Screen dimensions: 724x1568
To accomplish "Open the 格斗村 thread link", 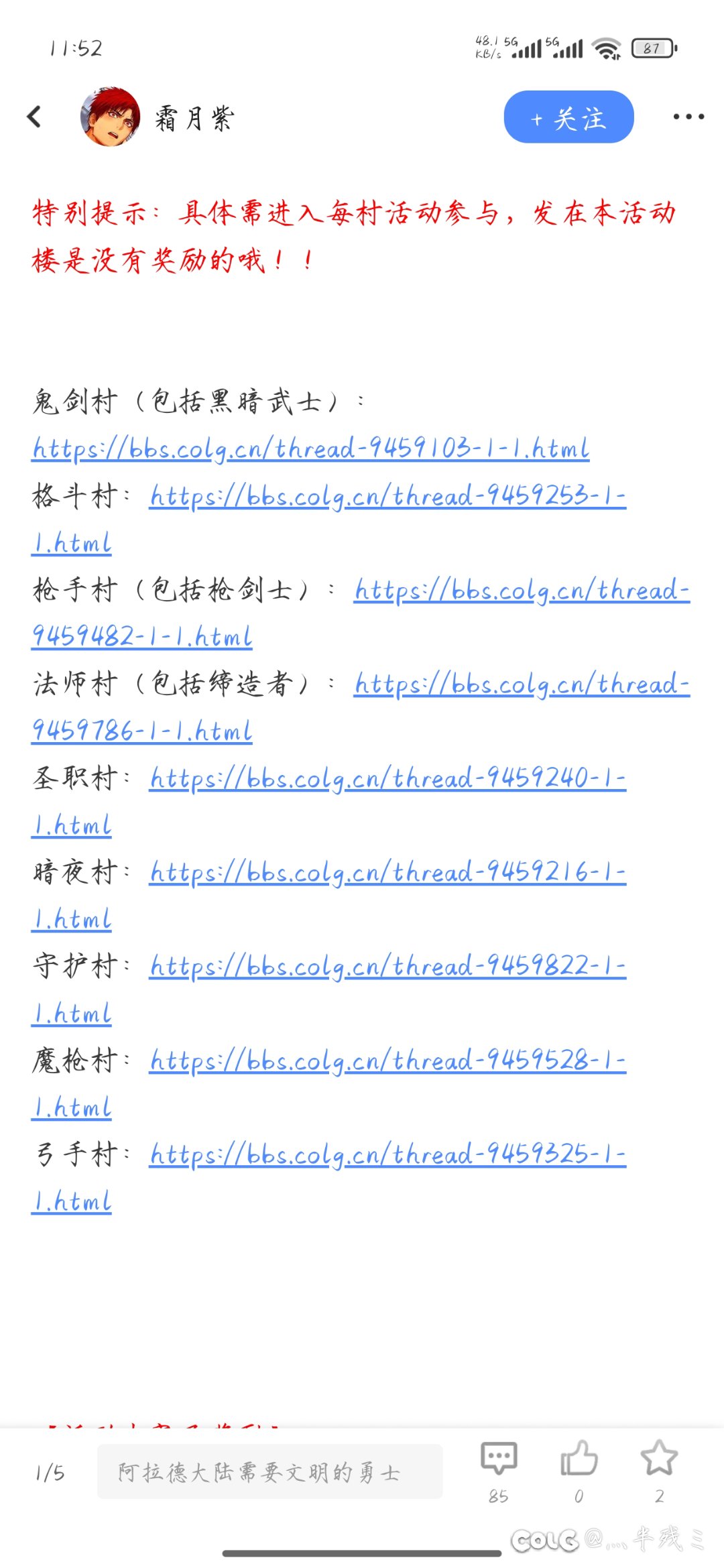I will 387,496.
